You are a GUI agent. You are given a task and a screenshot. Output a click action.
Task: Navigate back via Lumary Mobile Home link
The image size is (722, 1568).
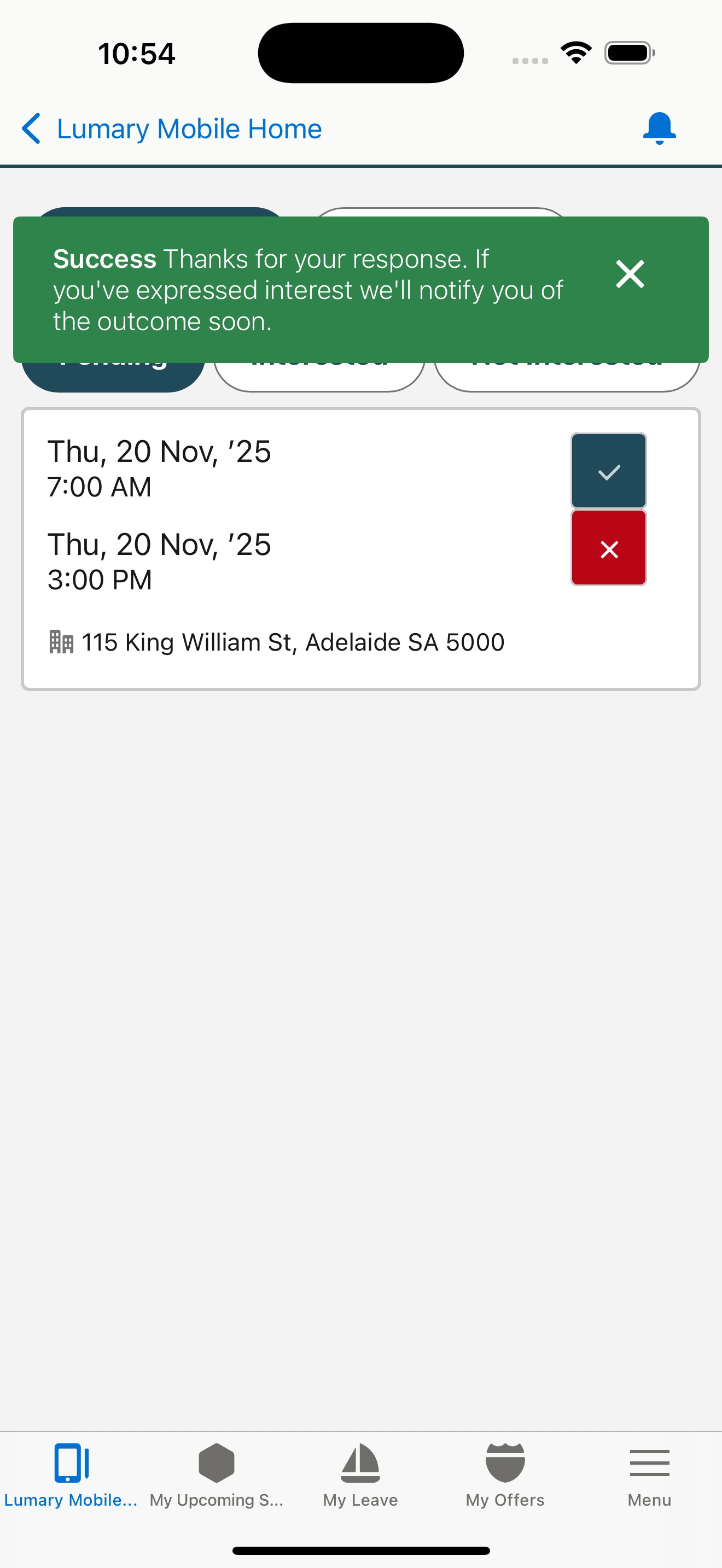(189, 128)
